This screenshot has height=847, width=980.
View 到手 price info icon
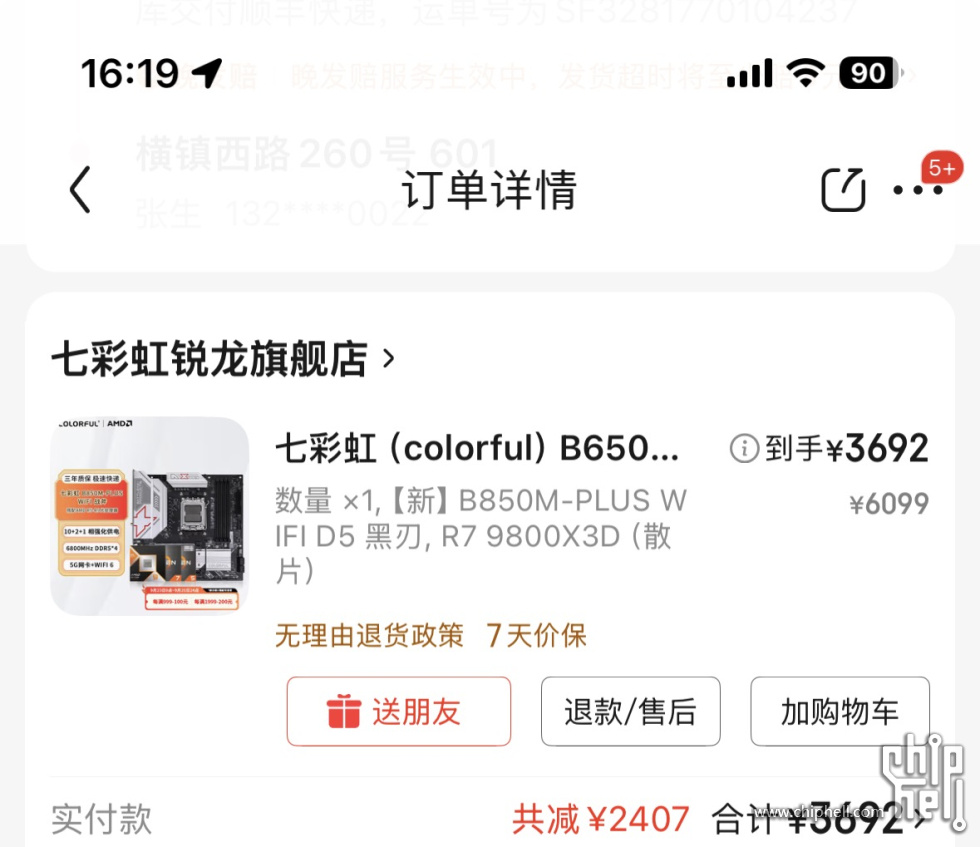click(x=744, y=449)
